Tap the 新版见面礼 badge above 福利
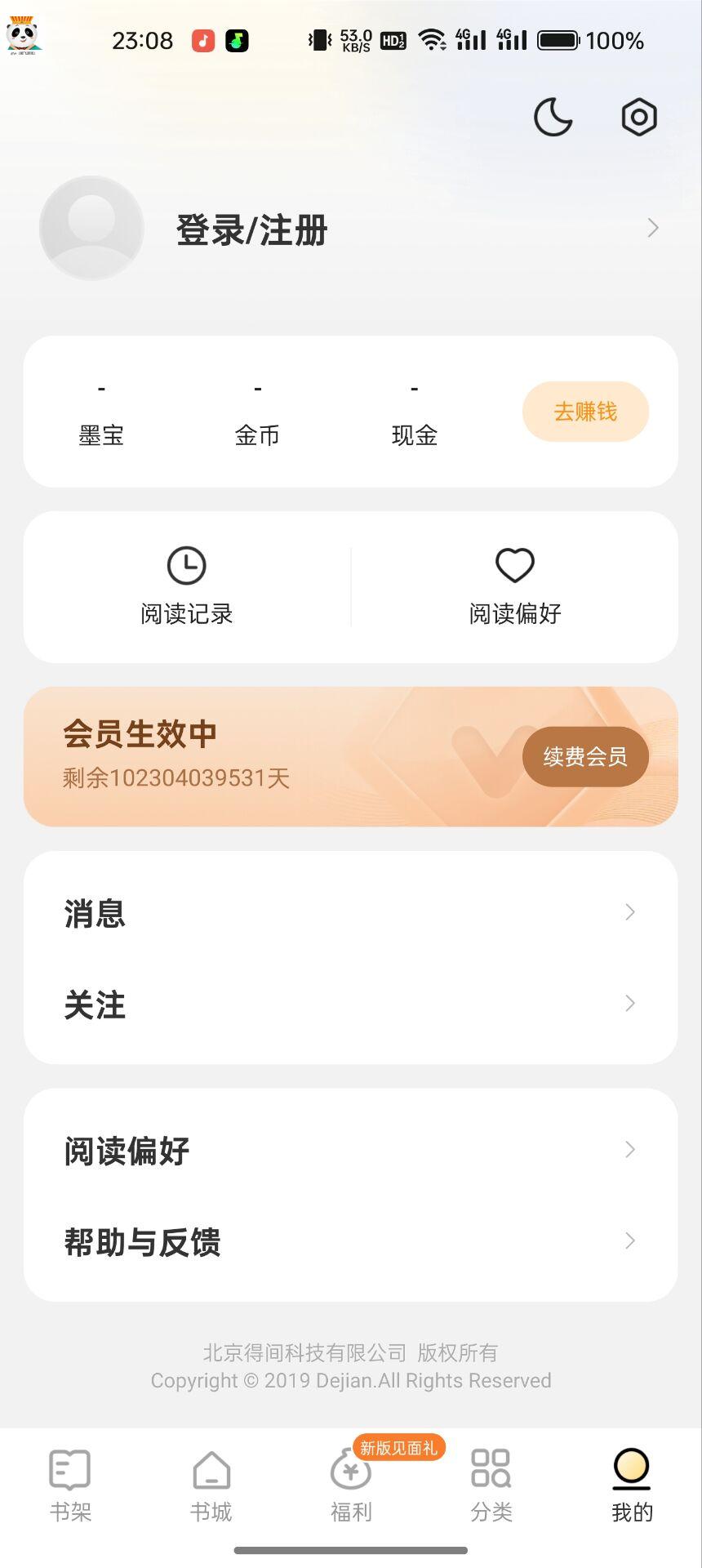The height and width of the screenshot is (1568, 702). [x=398, y=1448]
